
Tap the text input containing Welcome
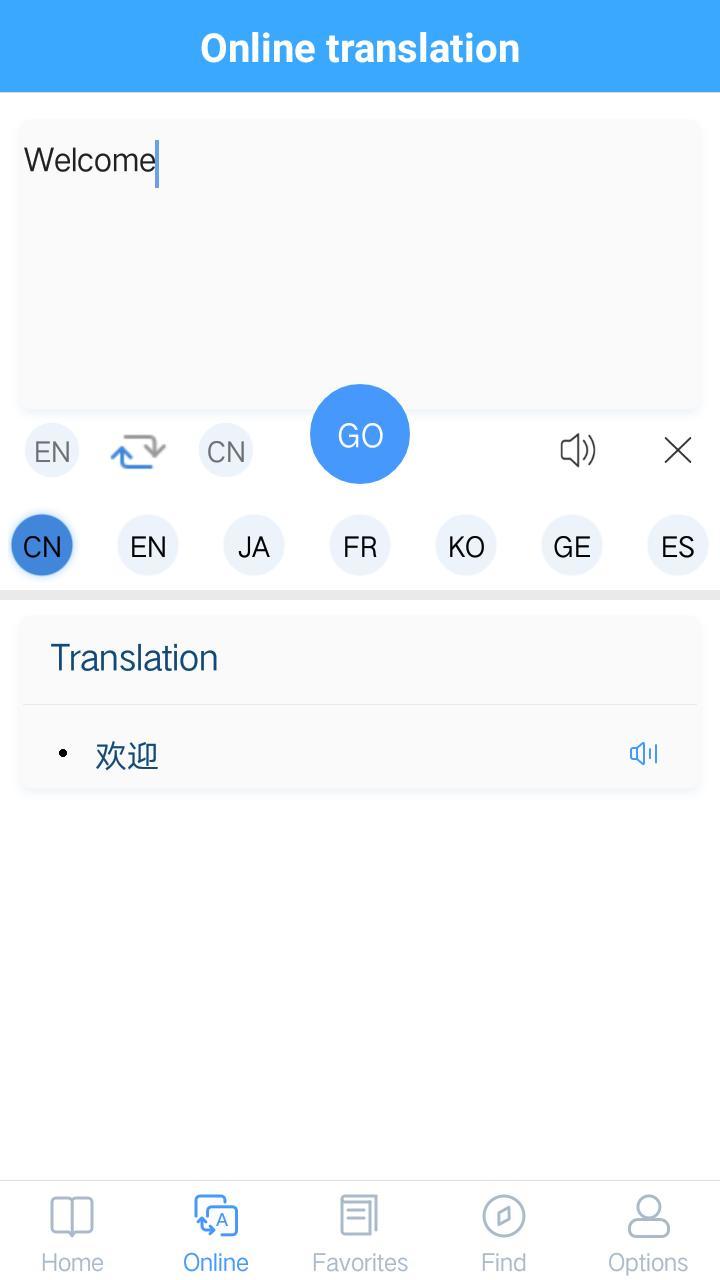[x=360, y=265]
